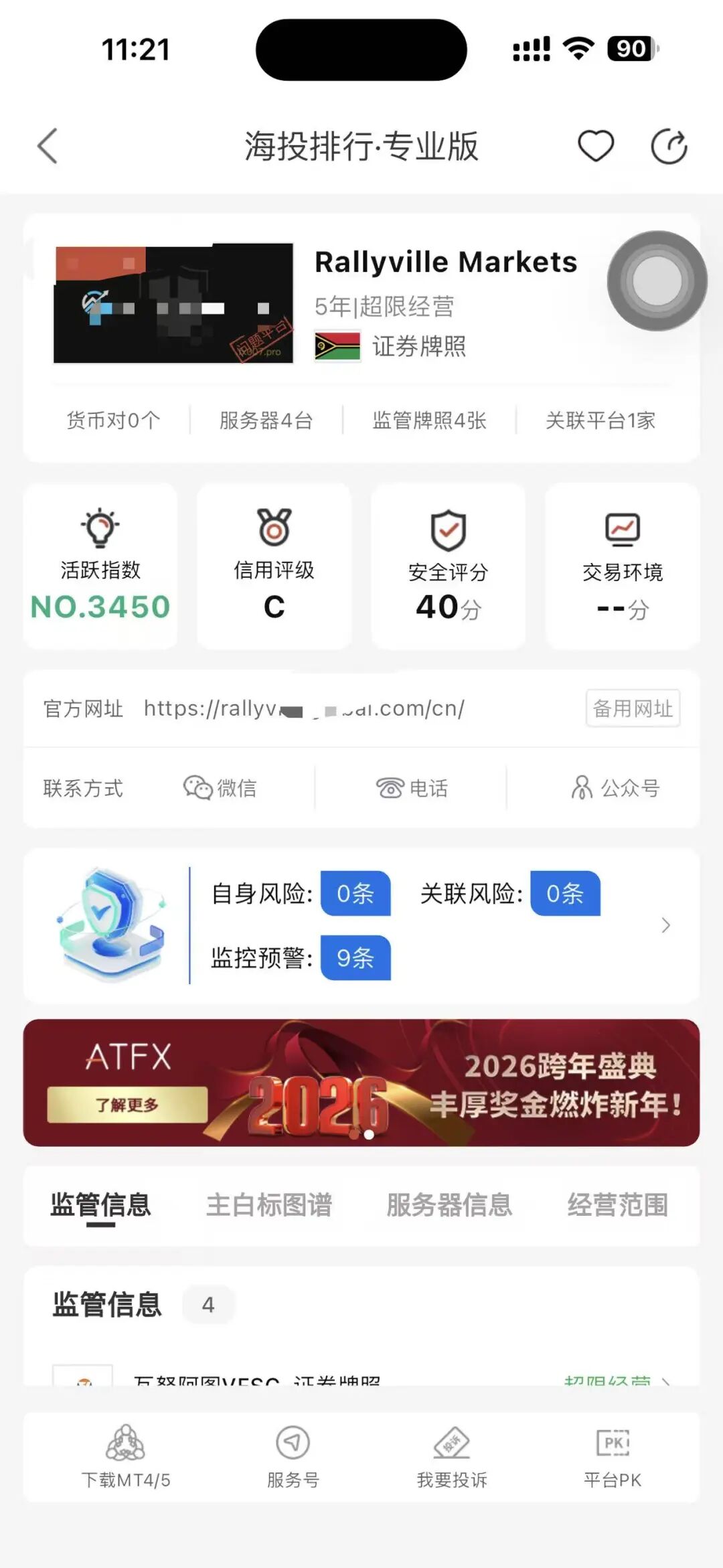Screen dimensions: 723x1568
Task: Open the official website URL link
Action: pos(305,708)
